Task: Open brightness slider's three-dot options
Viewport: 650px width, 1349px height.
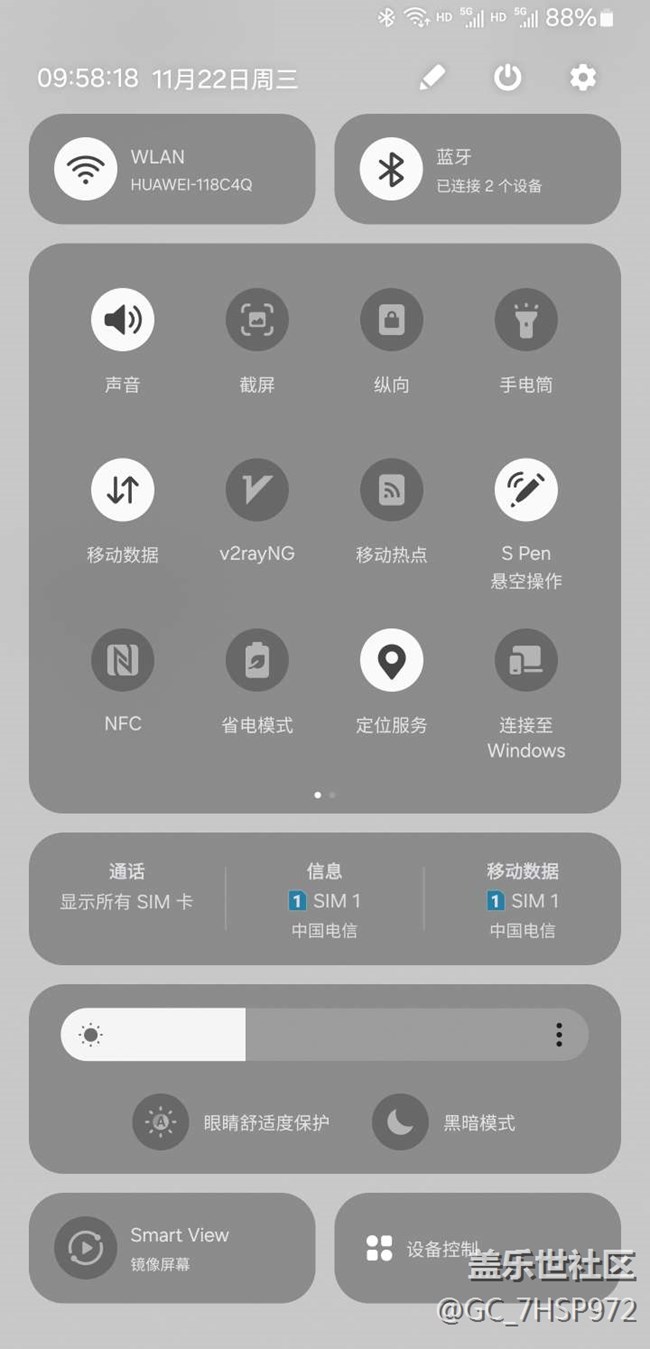Action: coord(558,1034)
